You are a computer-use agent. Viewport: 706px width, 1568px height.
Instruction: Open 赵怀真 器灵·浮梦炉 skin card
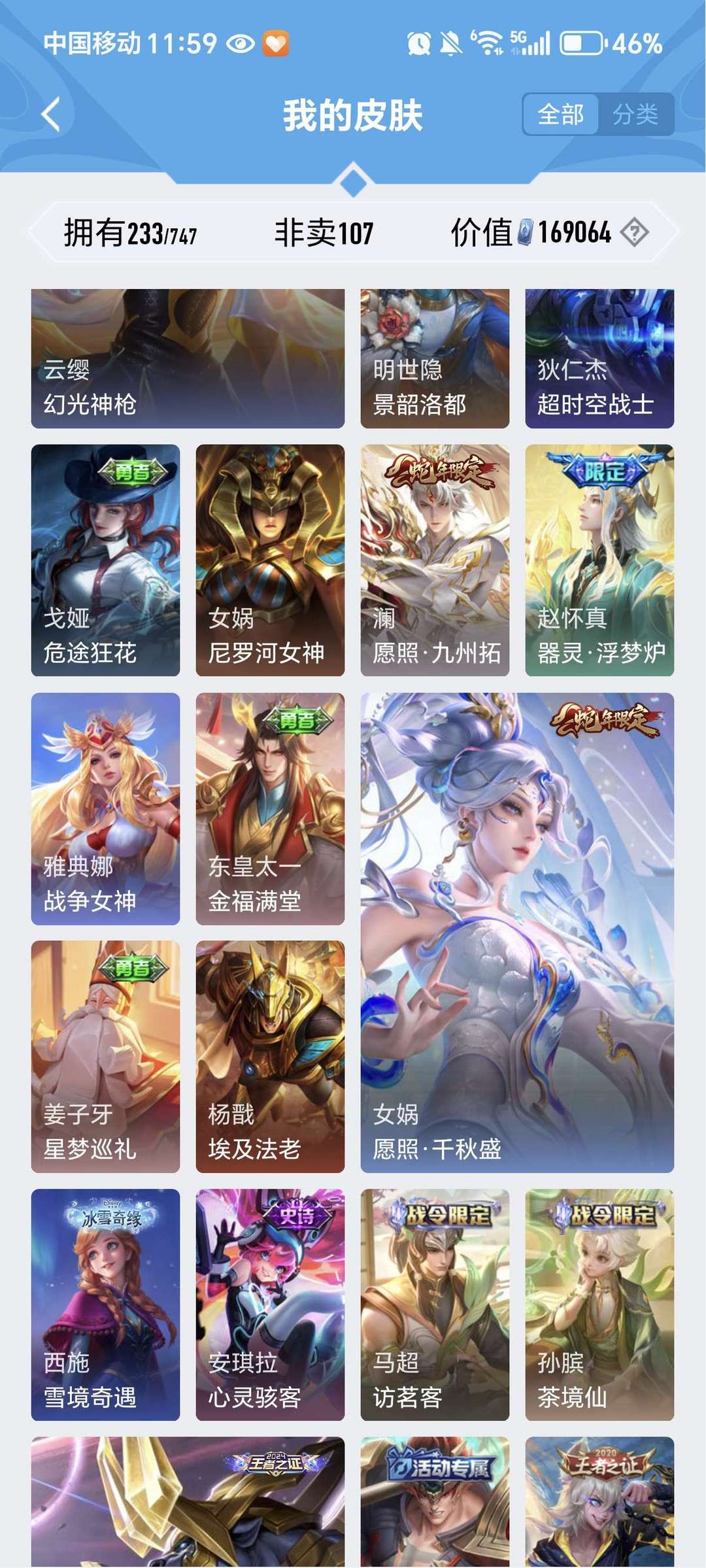click(599, 560)
